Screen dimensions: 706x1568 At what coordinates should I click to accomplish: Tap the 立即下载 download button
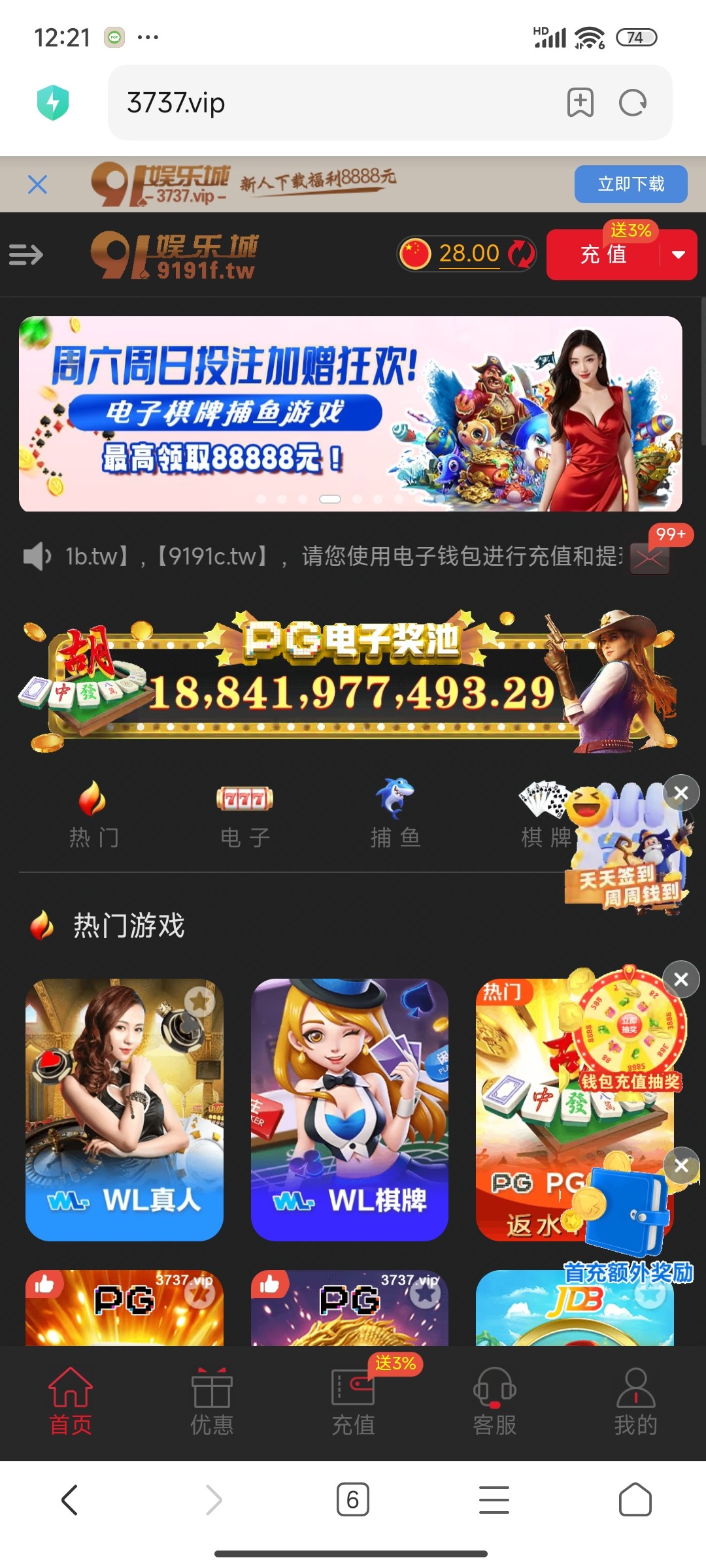[x=630, y=184]
